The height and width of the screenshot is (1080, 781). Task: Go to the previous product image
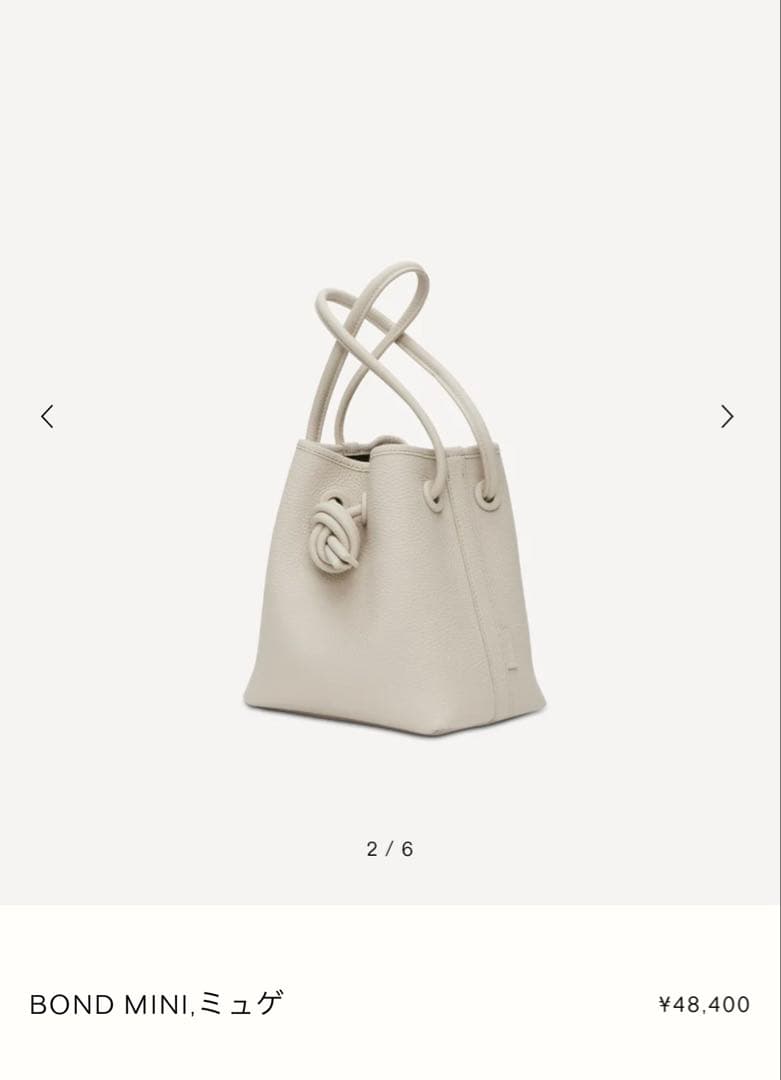tap(47, 416)
